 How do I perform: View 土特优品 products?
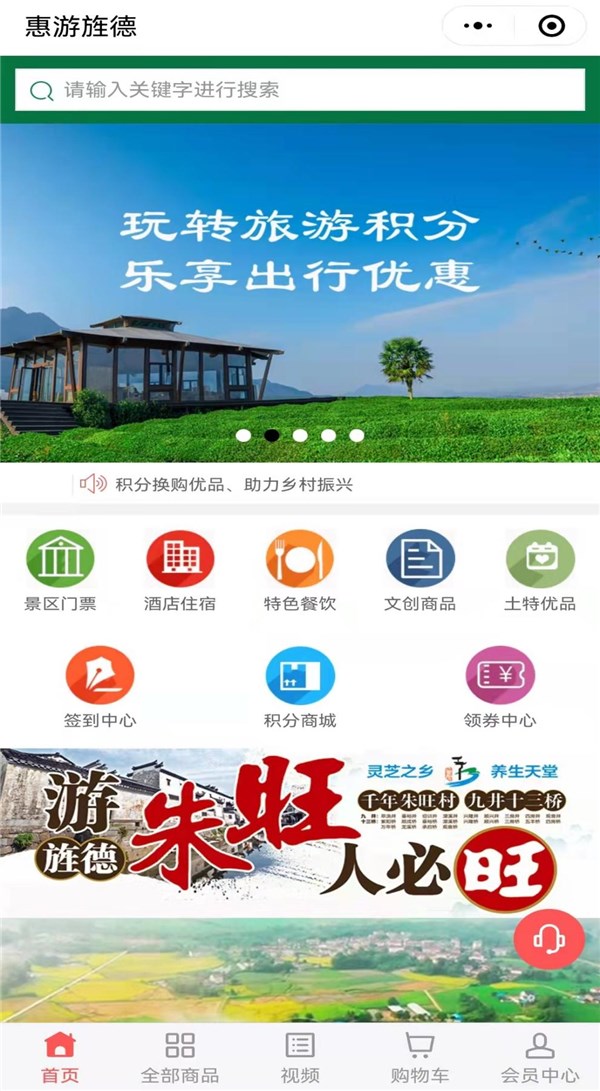[540, 570]
